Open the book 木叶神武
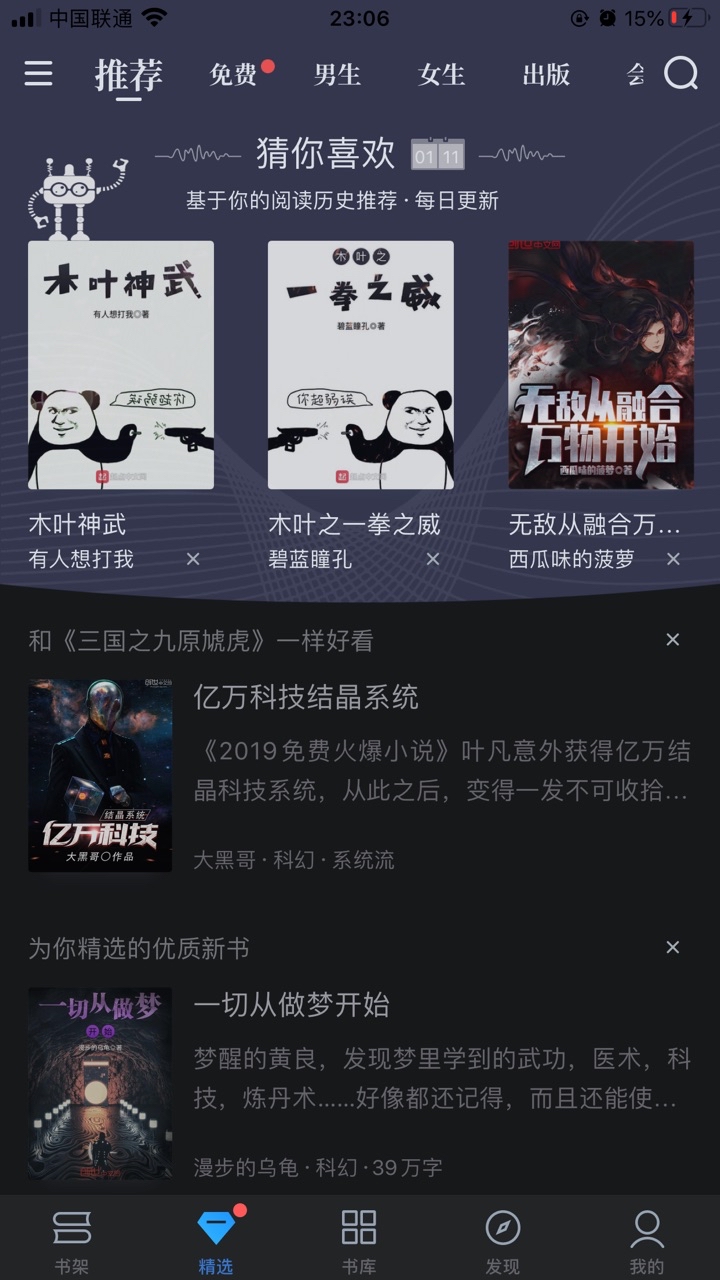The height and width of the screenshot is (1280, 720). click(x=121, y=365)
